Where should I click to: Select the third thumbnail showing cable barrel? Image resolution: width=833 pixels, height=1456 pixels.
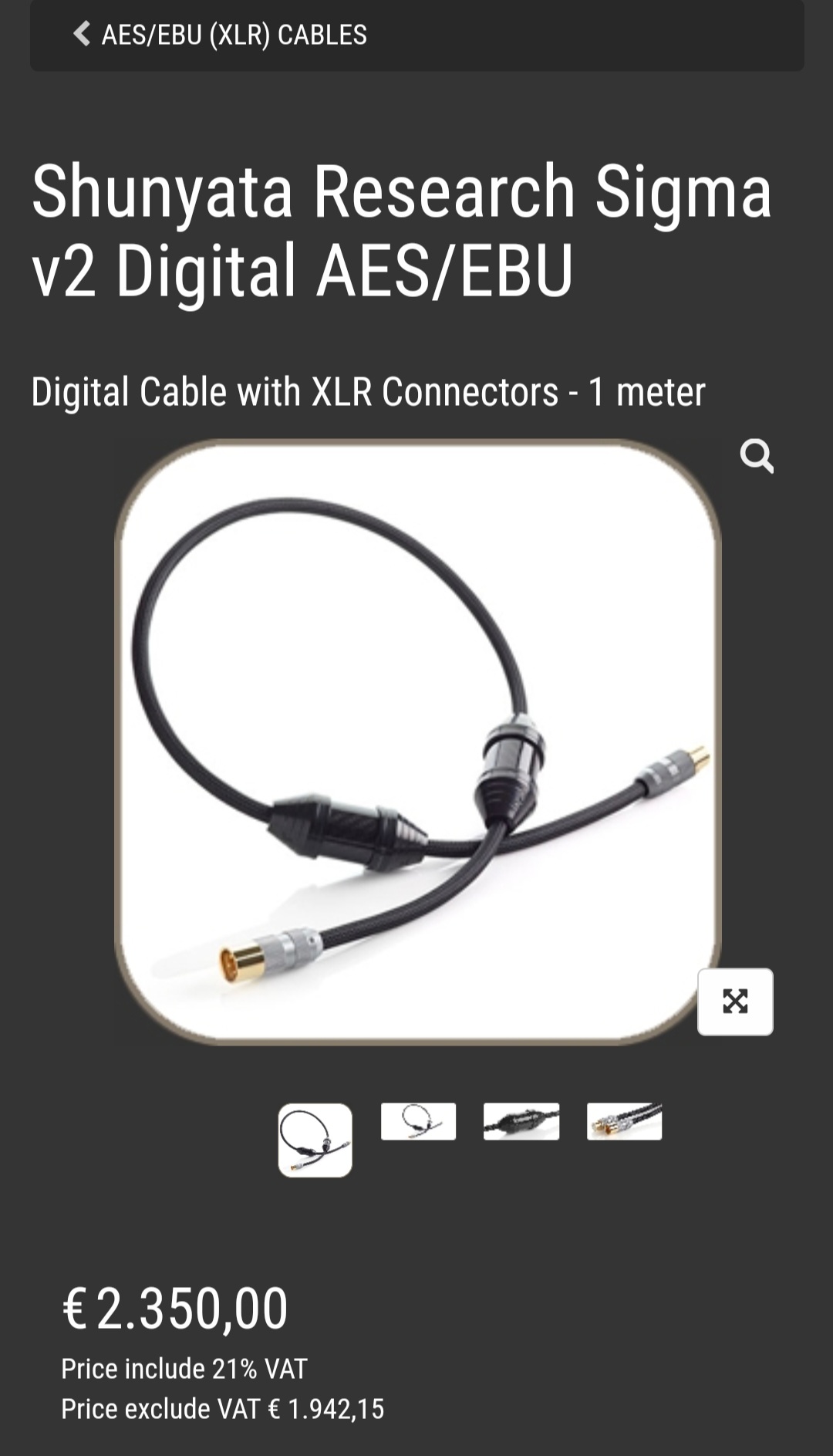[521, 1121]
